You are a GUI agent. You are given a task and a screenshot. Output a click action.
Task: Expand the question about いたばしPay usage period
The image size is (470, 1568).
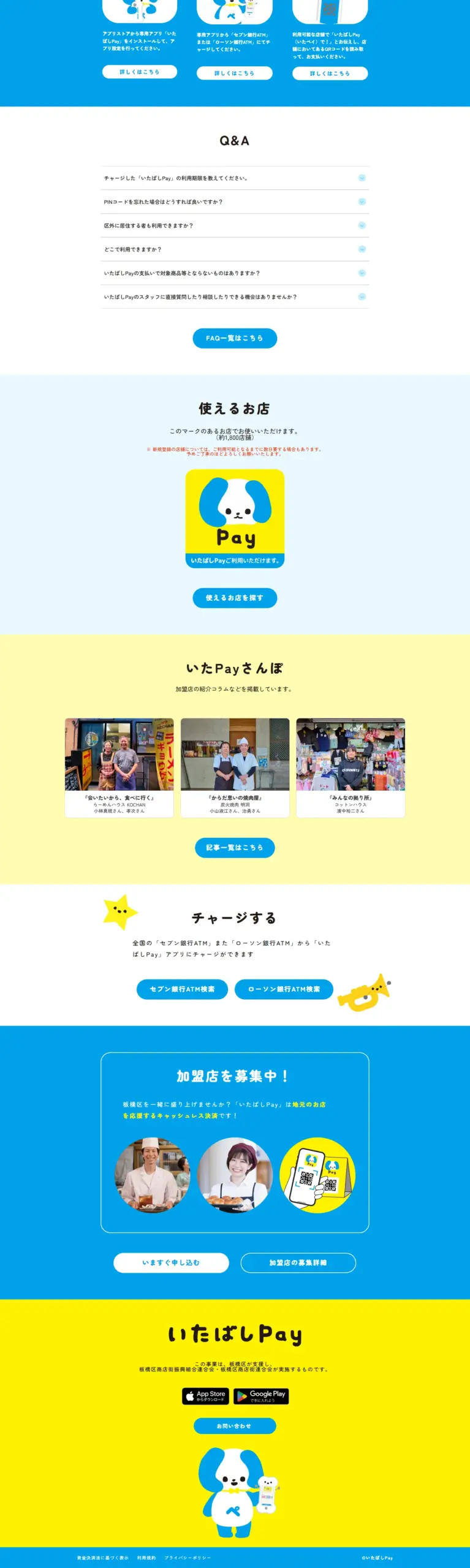click(x=235, y=178)
